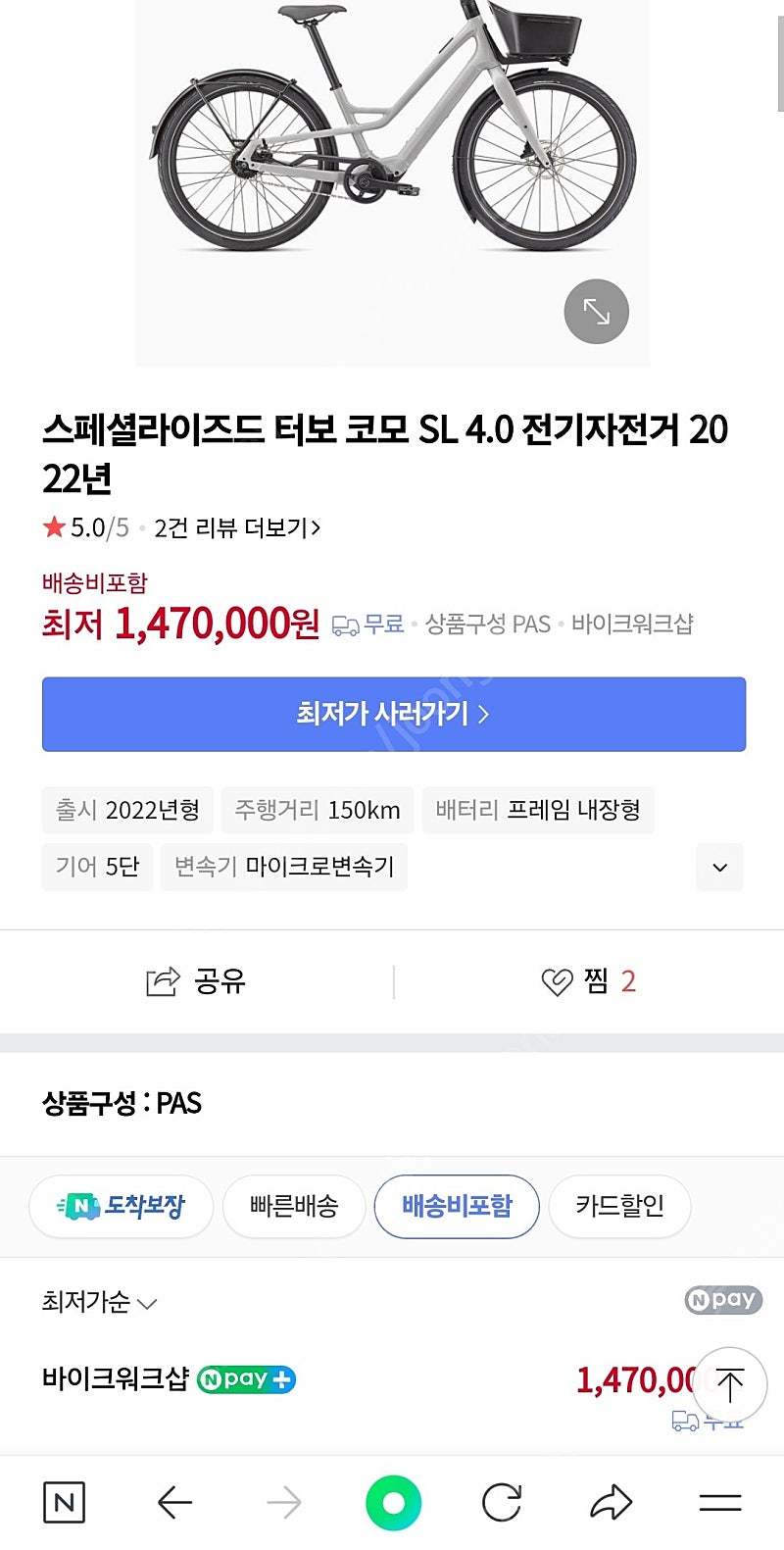The image size is (784, 1550).
Task: Select the 도착보장 filter chip
Action: (121, 1207)
